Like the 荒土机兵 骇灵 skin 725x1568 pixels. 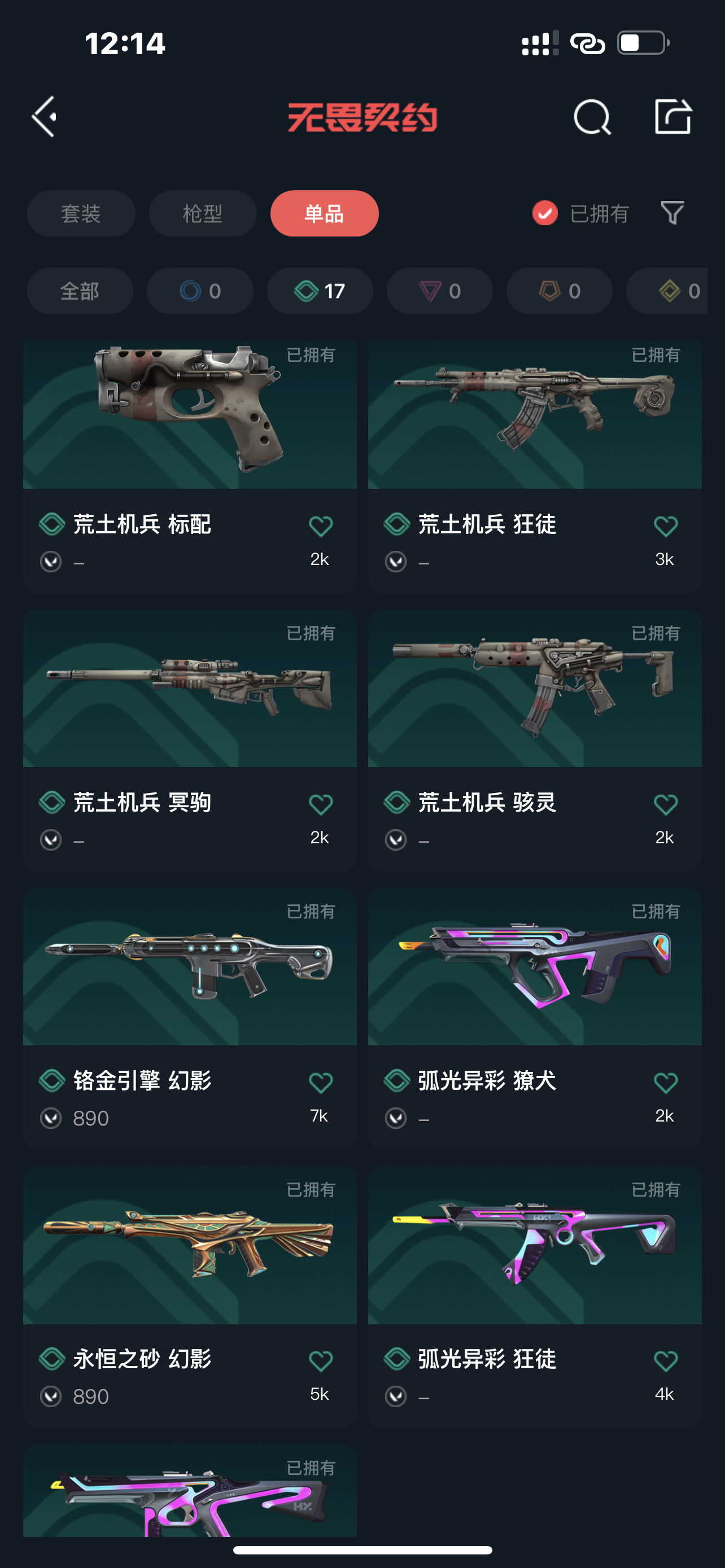pos(665,804)
